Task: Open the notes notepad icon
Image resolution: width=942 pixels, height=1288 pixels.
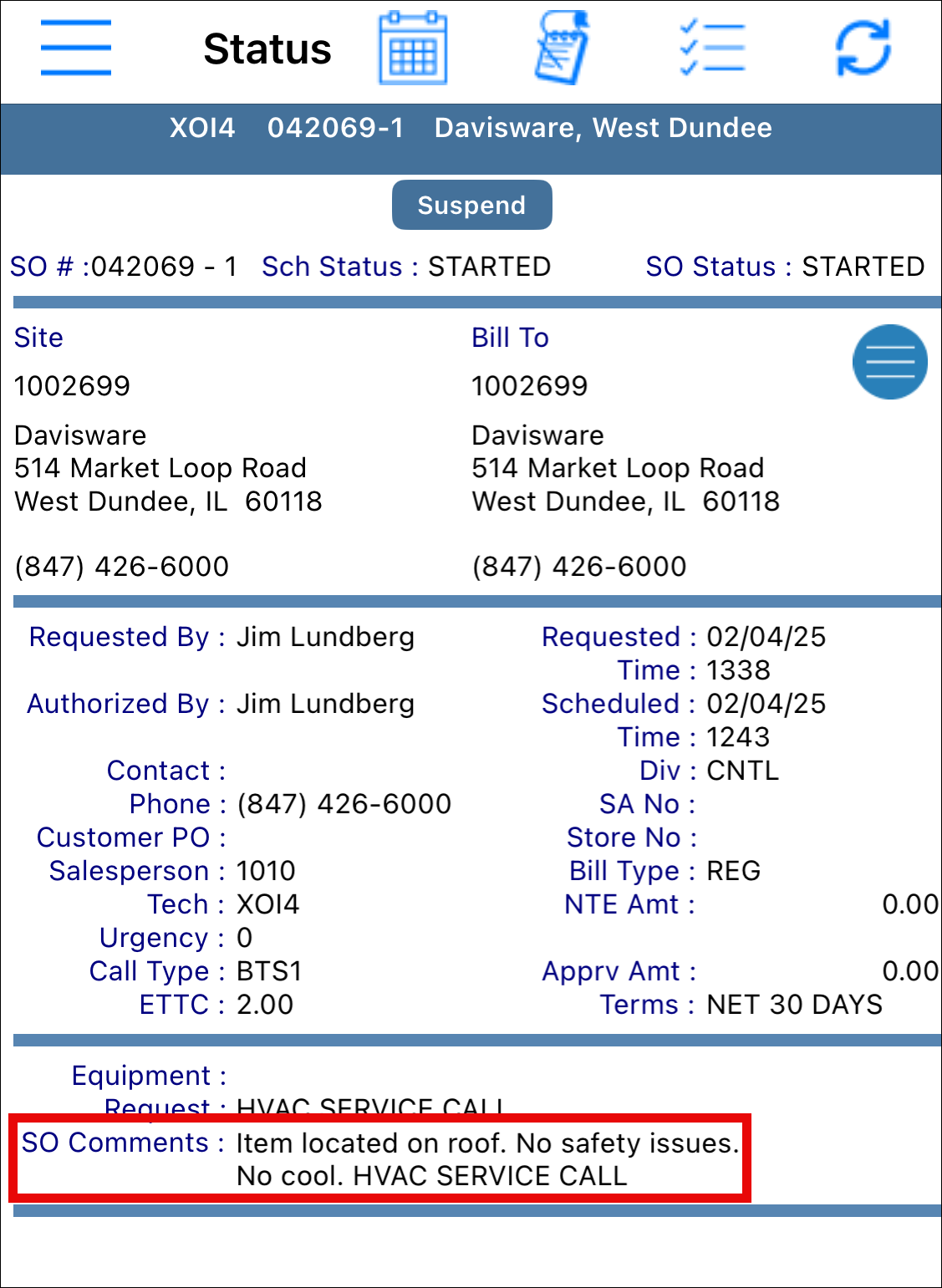Action: (x=562, y=48)
